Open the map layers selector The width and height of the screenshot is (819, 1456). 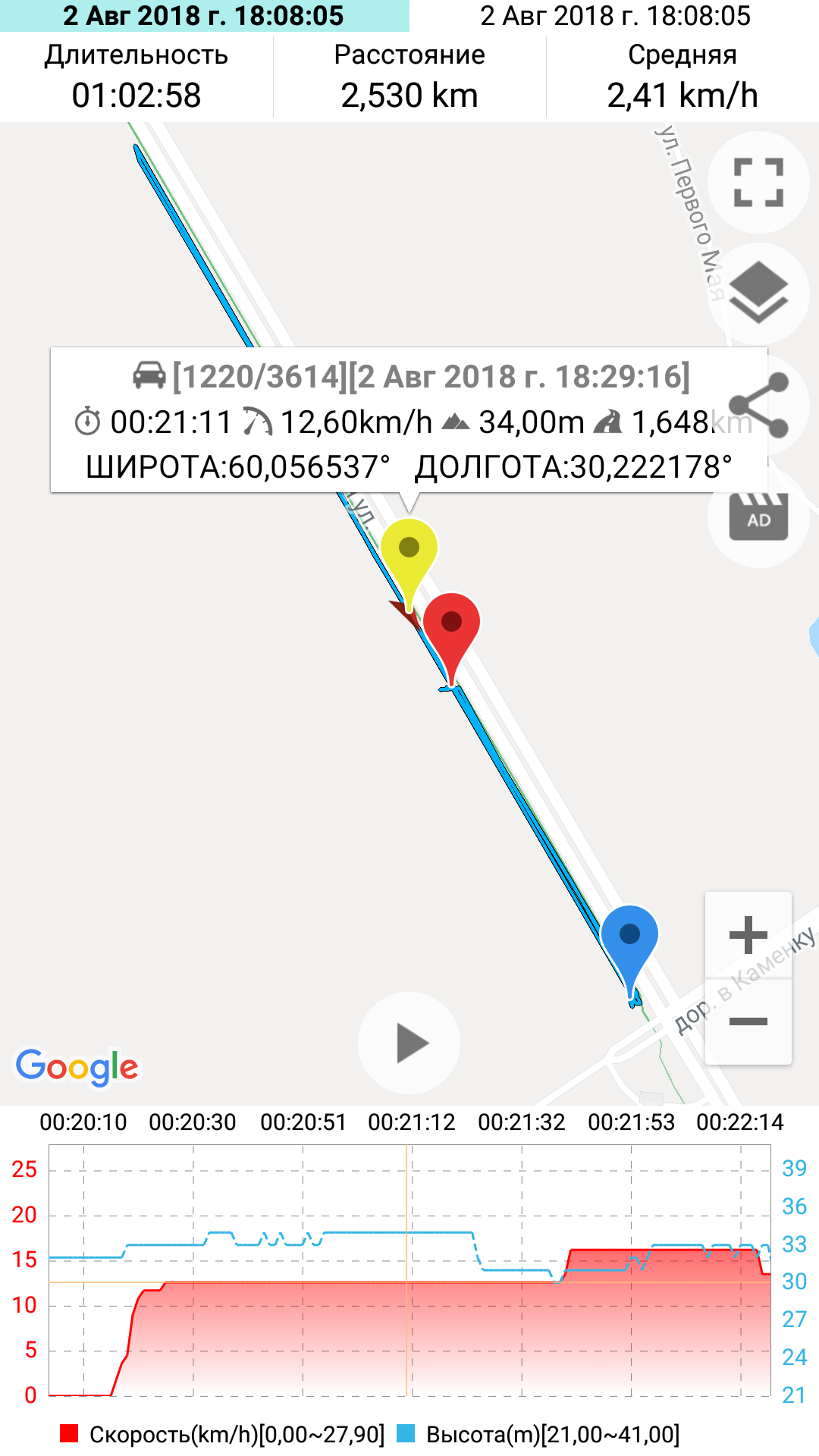(758, 293)
